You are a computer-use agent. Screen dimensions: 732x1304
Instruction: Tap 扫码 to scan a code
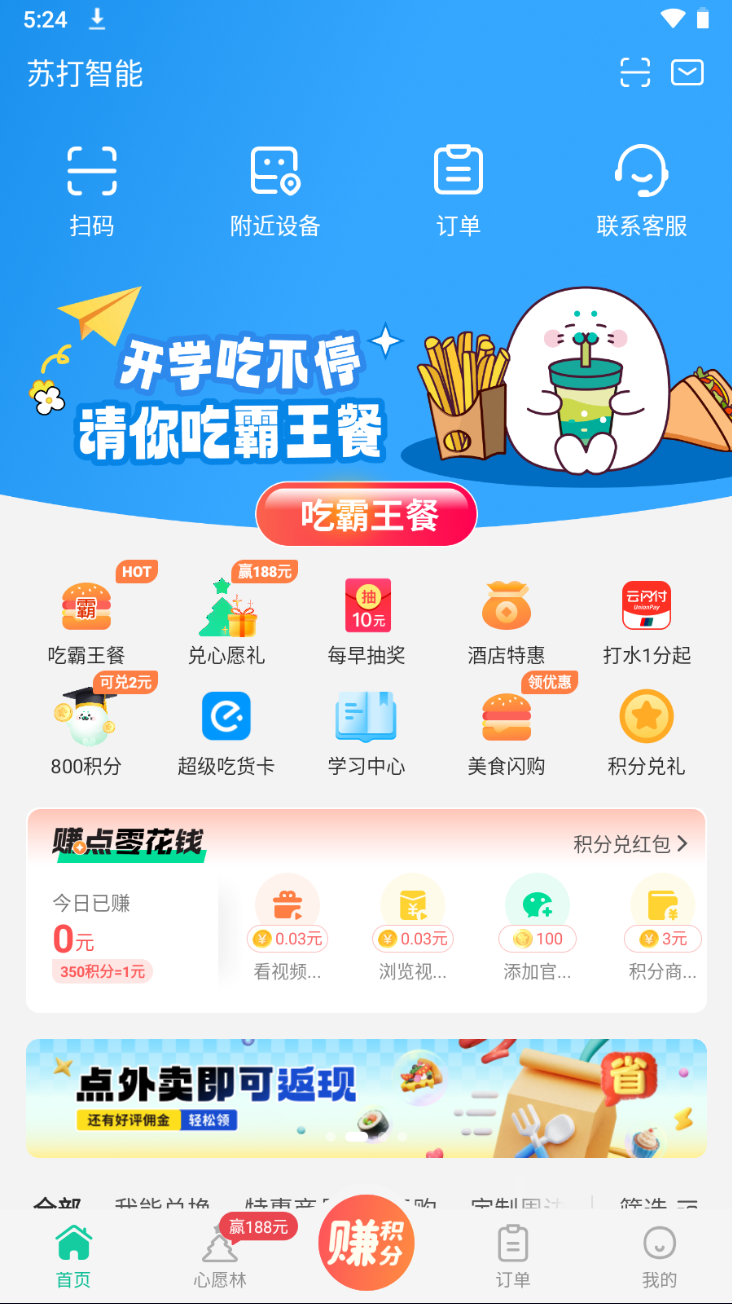pyautogui.click(x=92, y=190)
